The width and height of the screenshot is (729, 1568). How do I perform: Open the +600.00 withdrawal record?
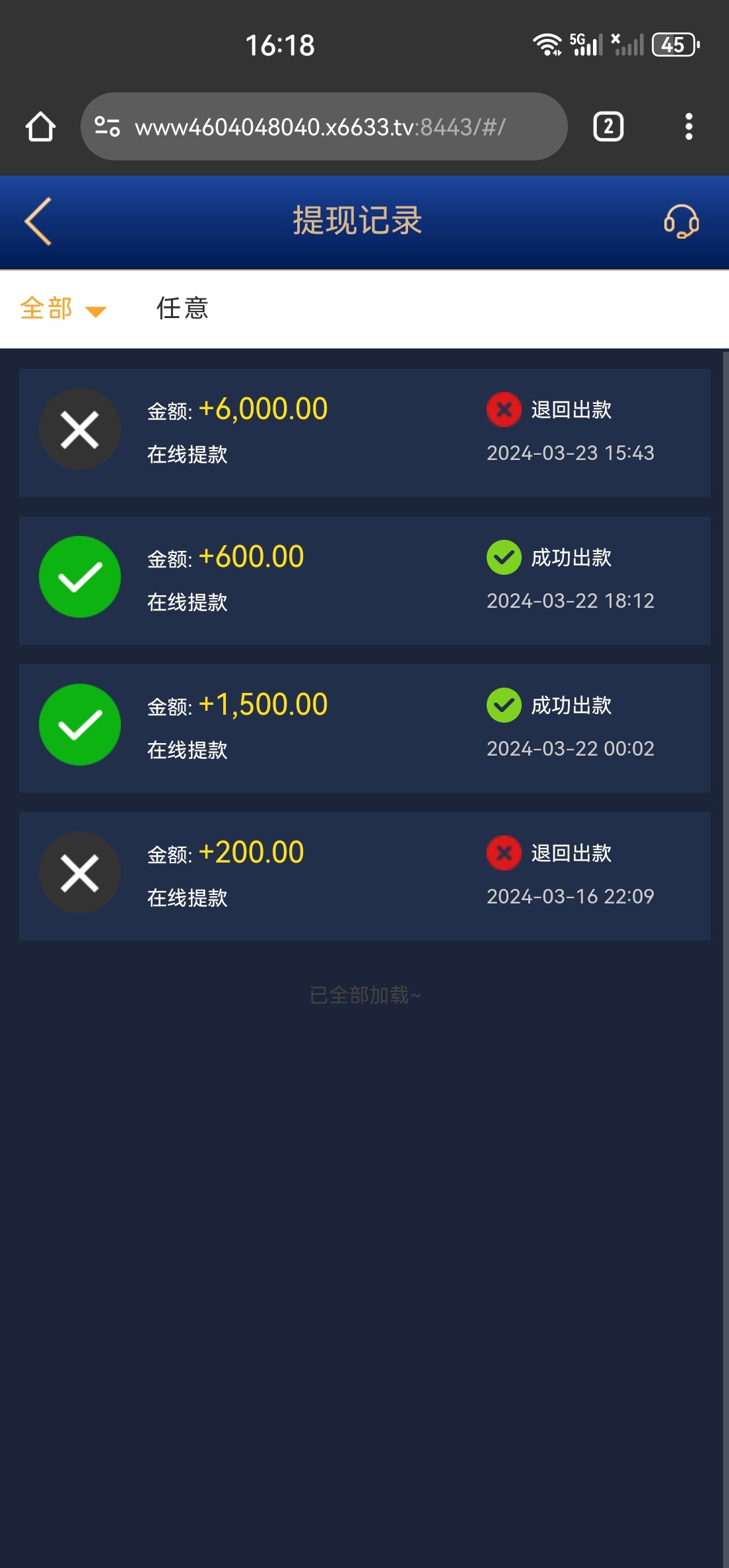(364, 581)
